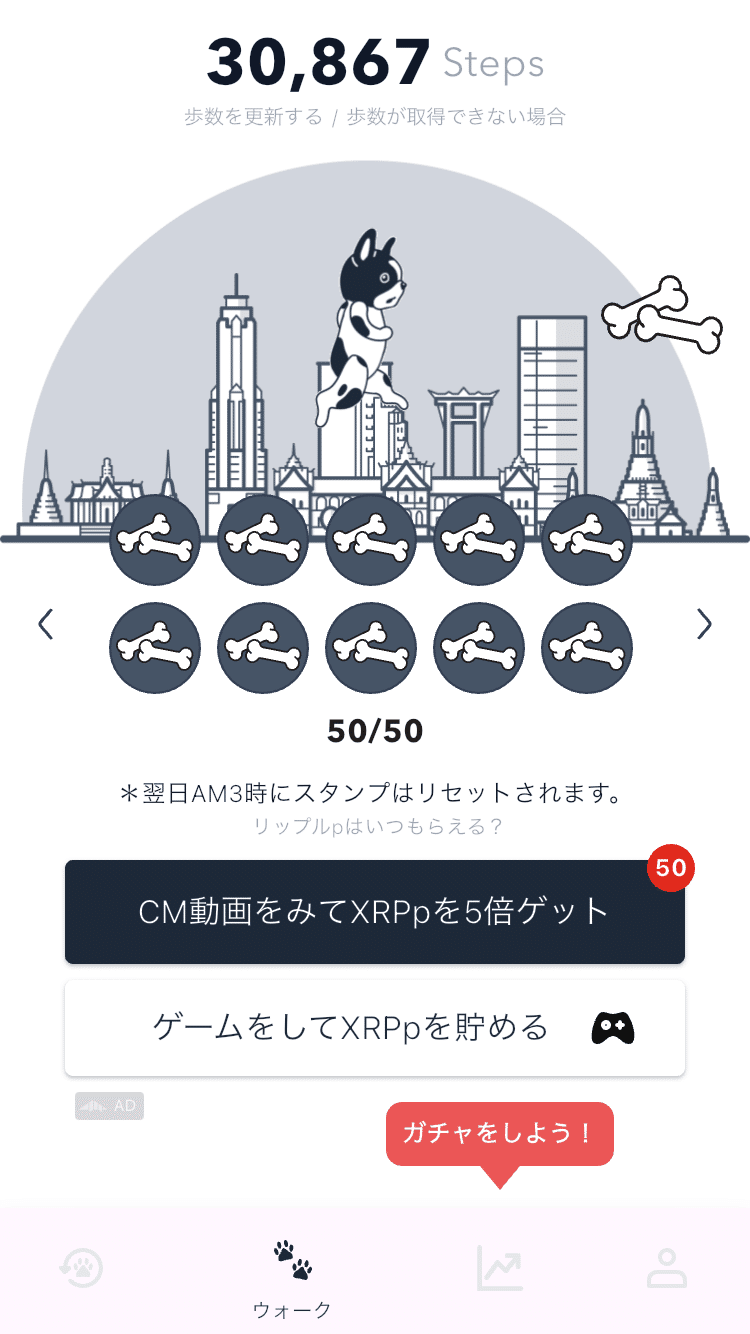The height and width of the screenshot is (1334, 750).
Task: Open the リップルpはいつもらえる？ link
Action: tap(375, 826)
